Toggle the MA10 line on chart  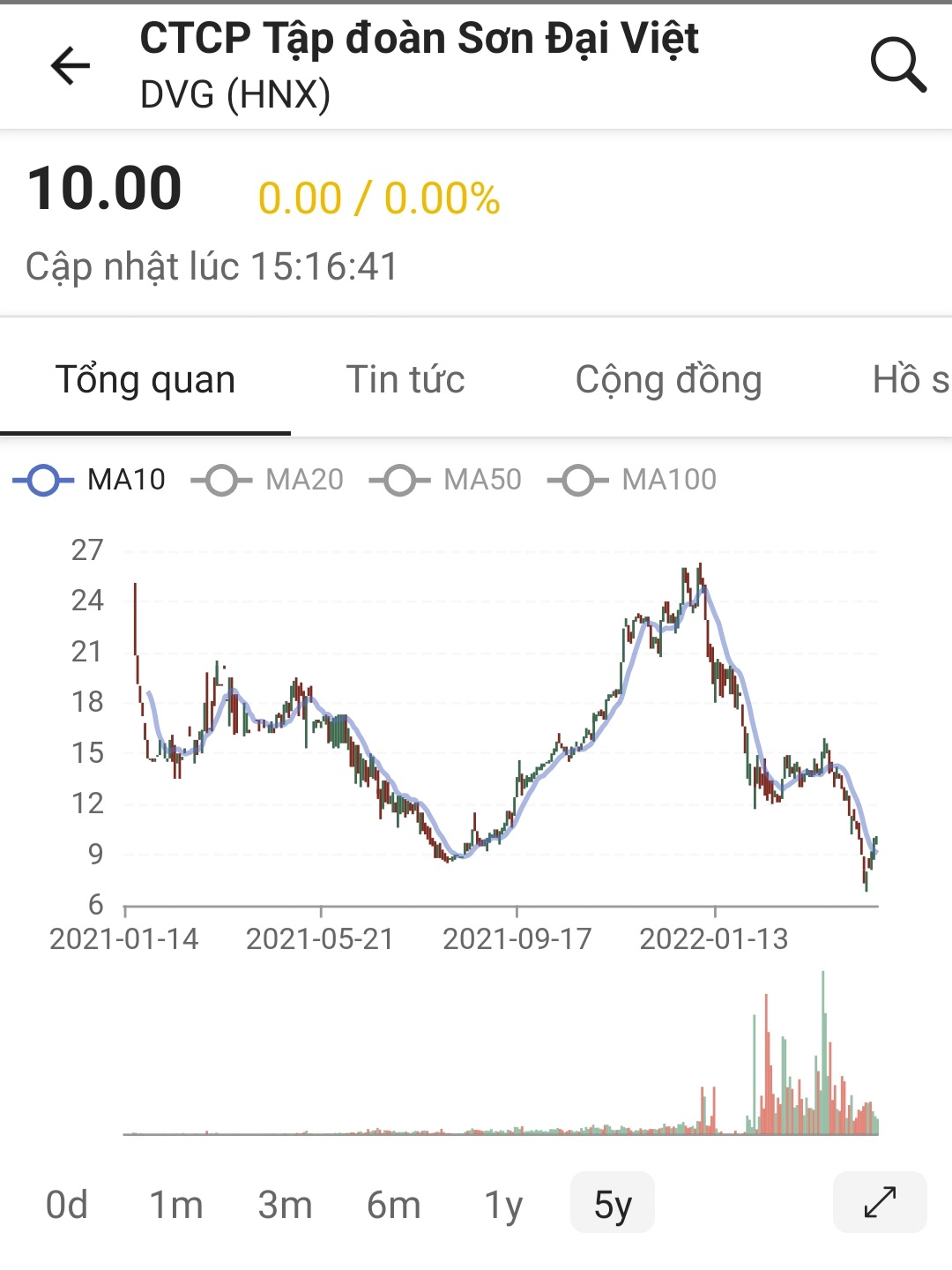[90, 480]
